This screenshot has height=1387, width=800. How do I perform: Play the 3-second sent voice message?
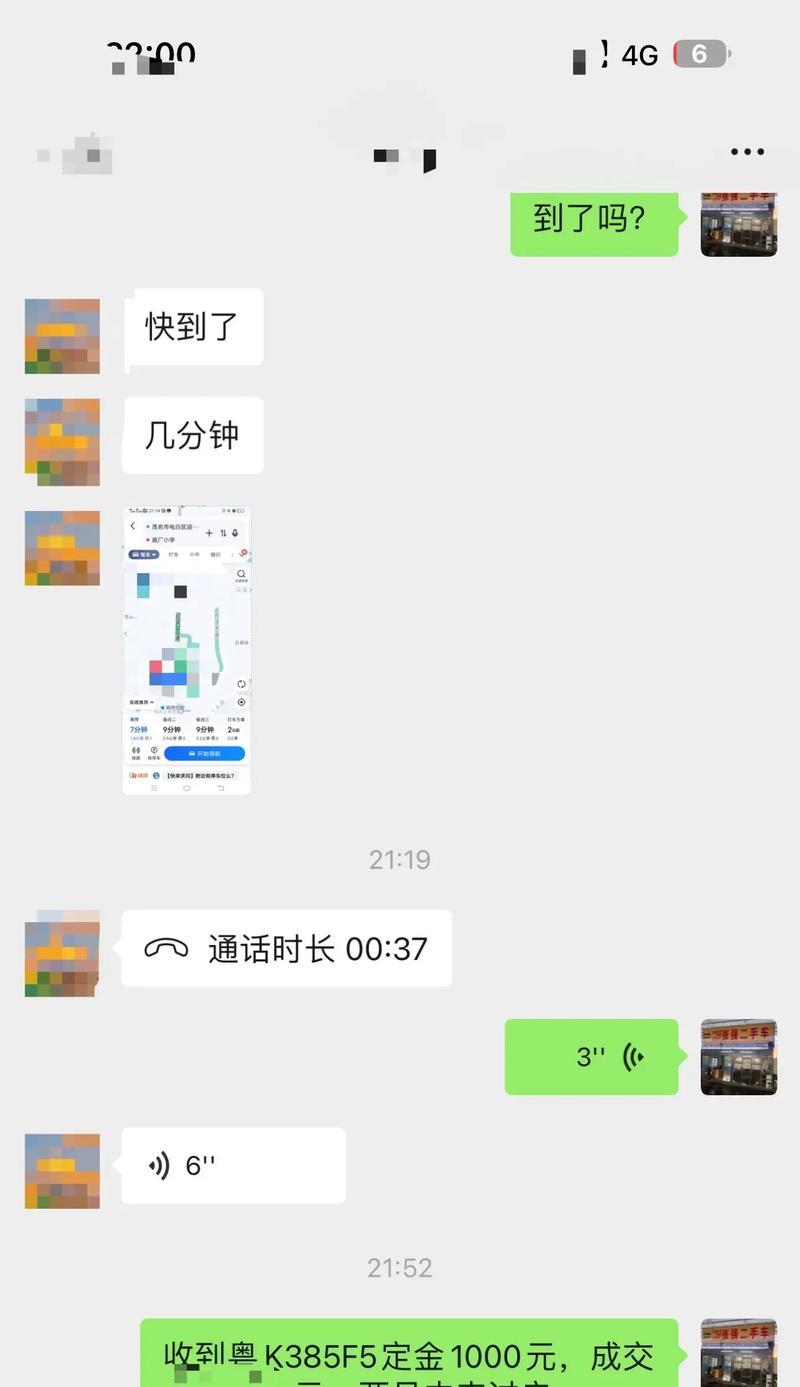point(591,1057)
